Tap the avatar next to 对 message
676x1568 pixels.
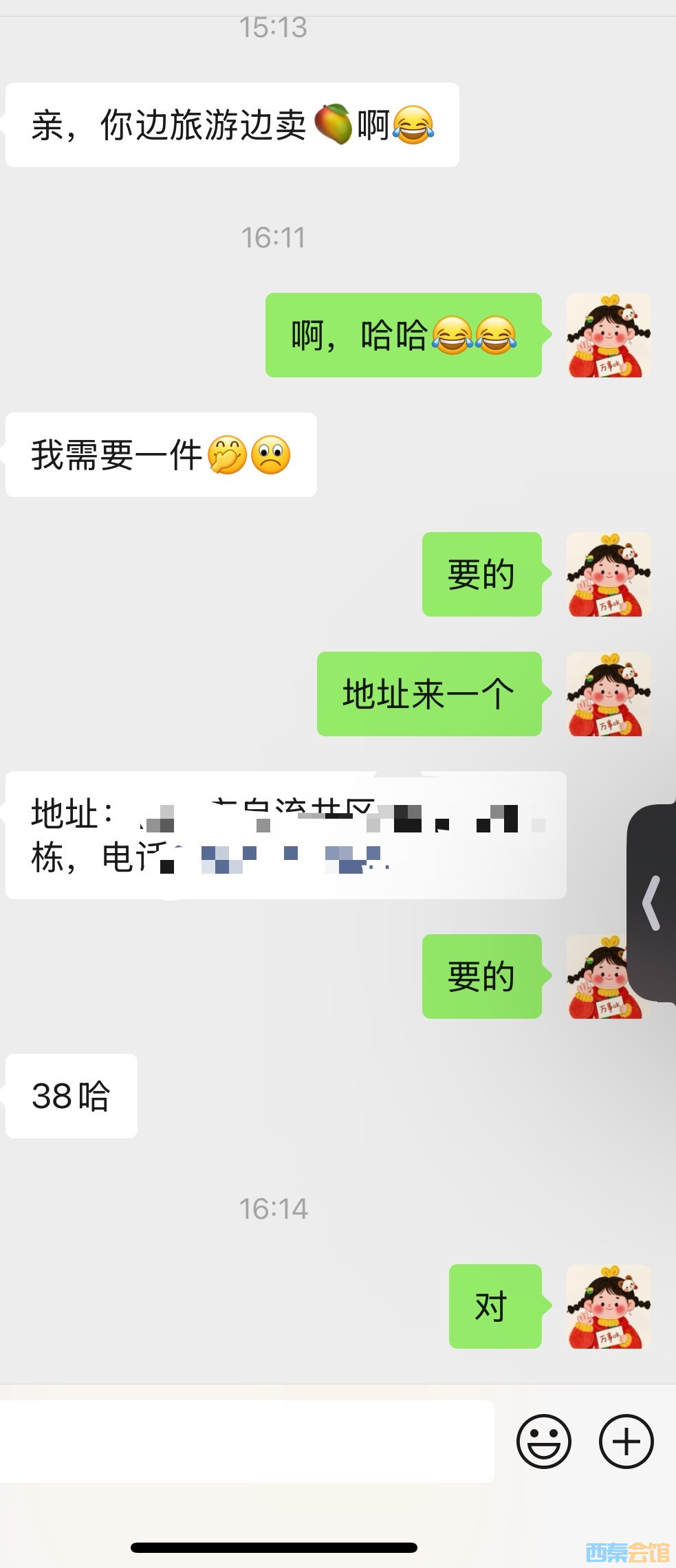point(609,1306)
